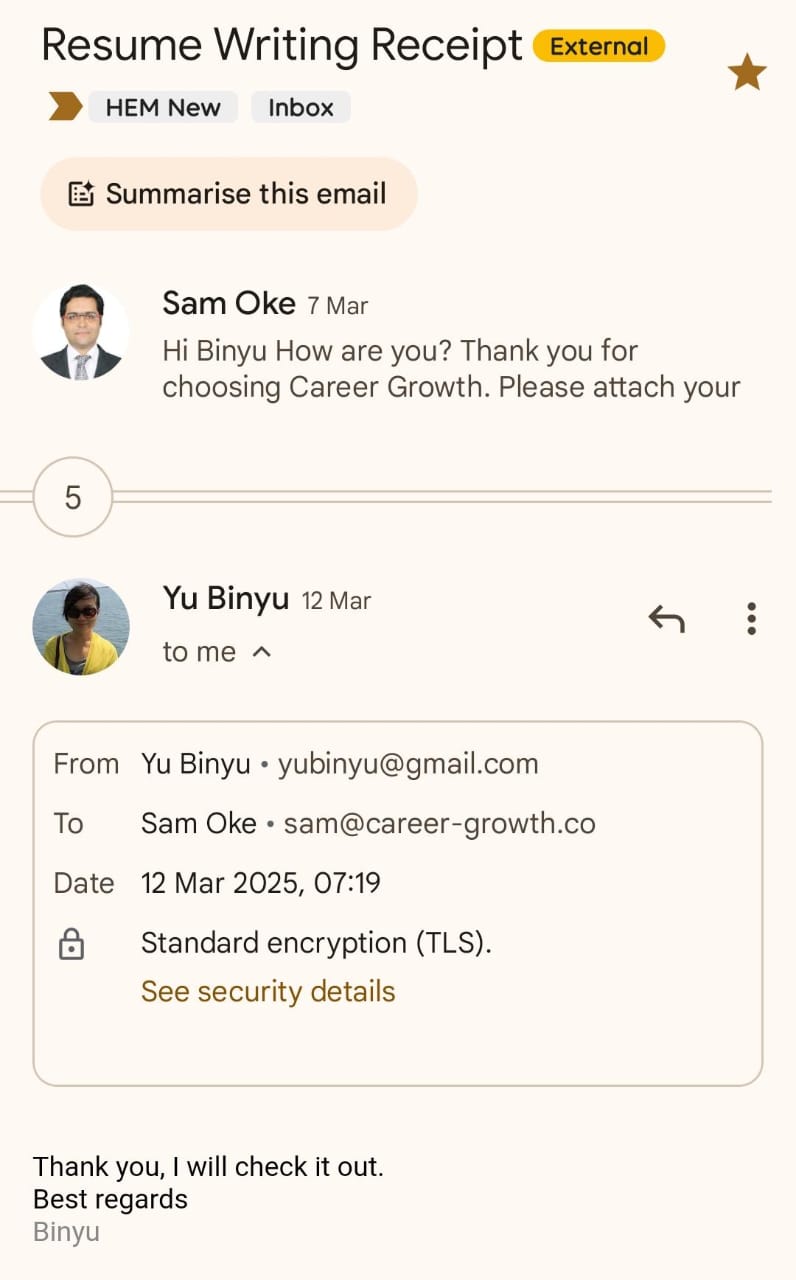Tap the HEM New label chip
The image size is (796, 1280).
[163, 108]
